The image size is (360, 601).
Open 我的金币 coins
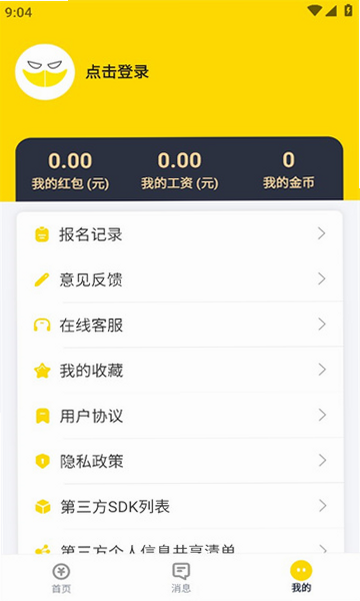click(x=288, y=170)
